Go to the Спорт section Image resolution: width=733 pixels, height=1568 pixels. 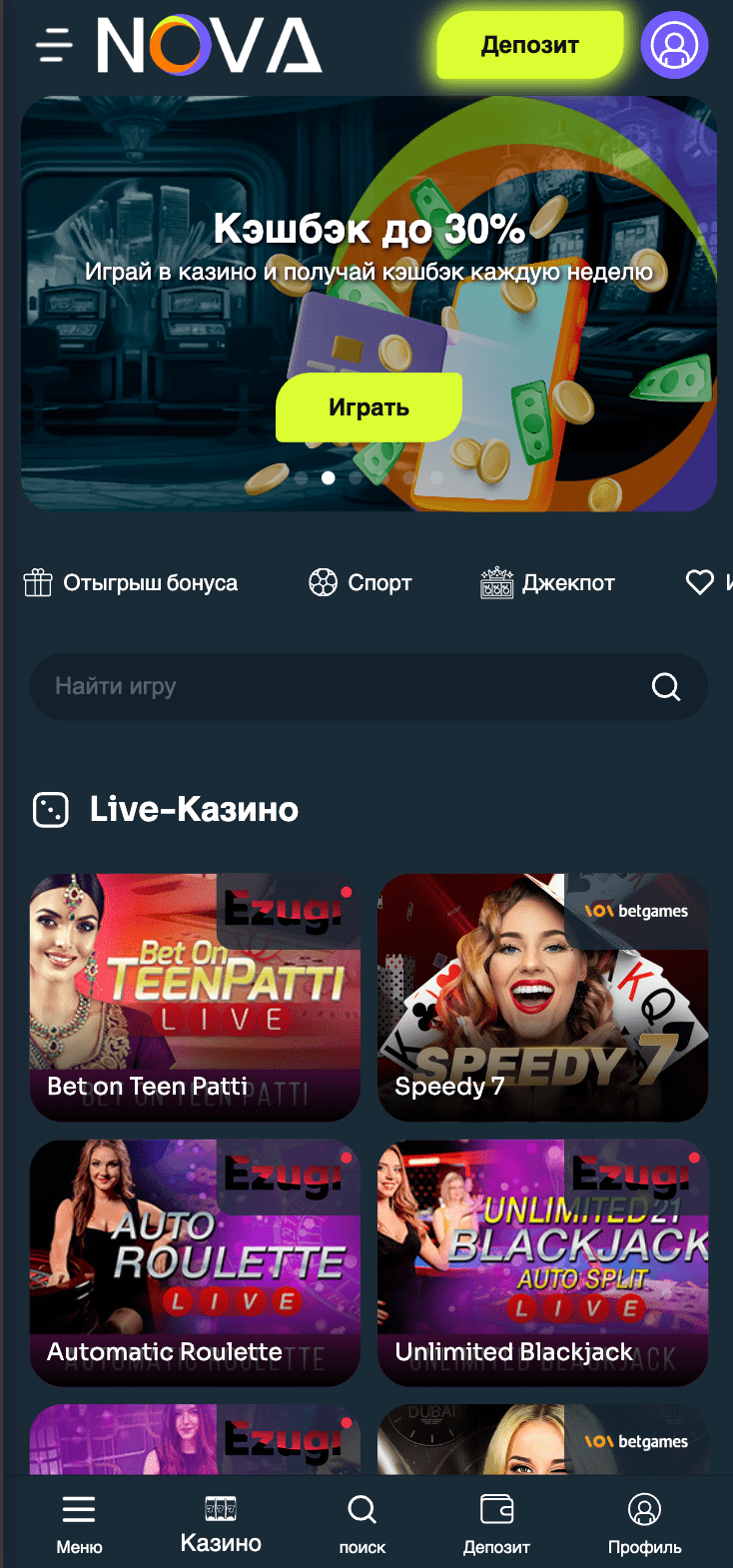point(361,582)
